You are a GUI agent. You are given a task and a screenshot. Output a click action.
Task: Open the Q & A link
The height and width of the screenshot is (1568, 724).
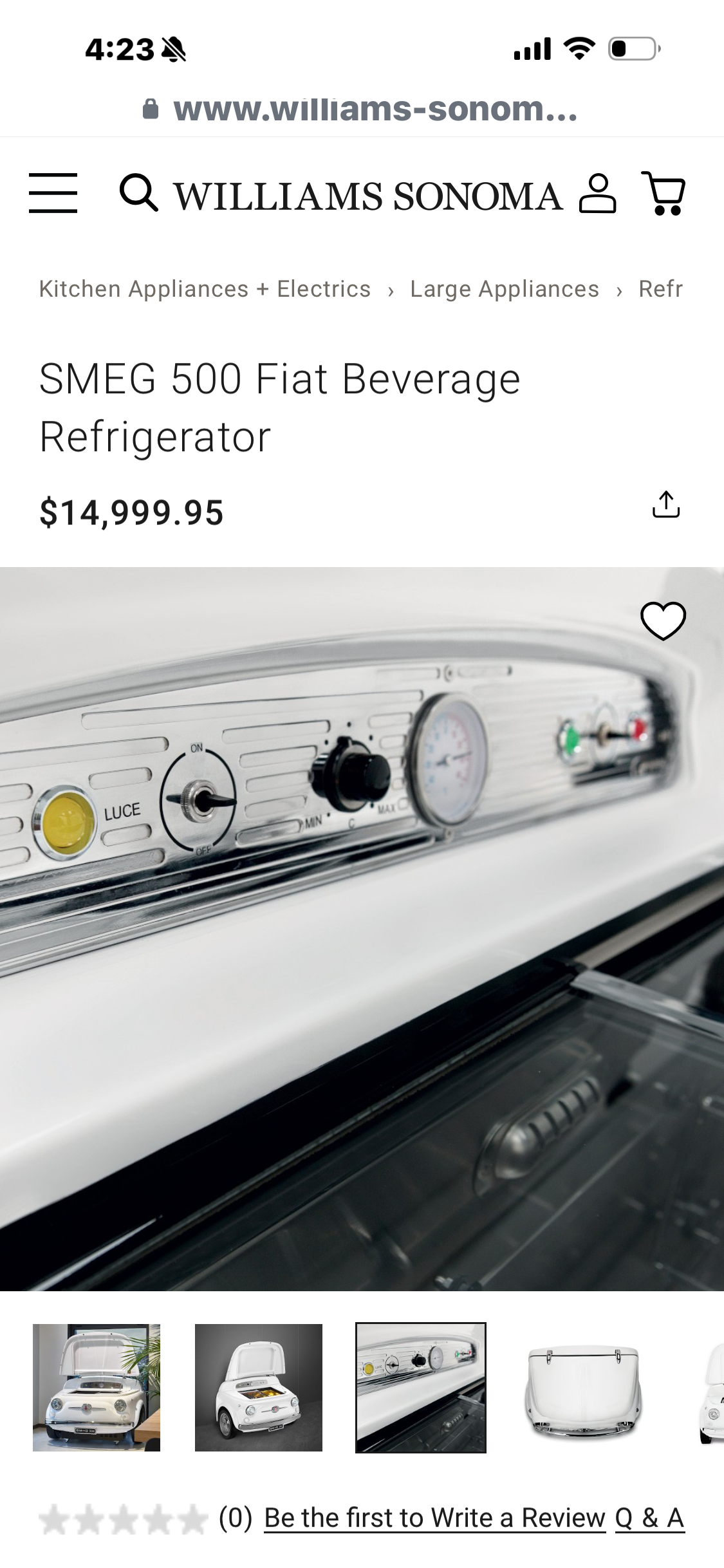[x=649, y=1518]
